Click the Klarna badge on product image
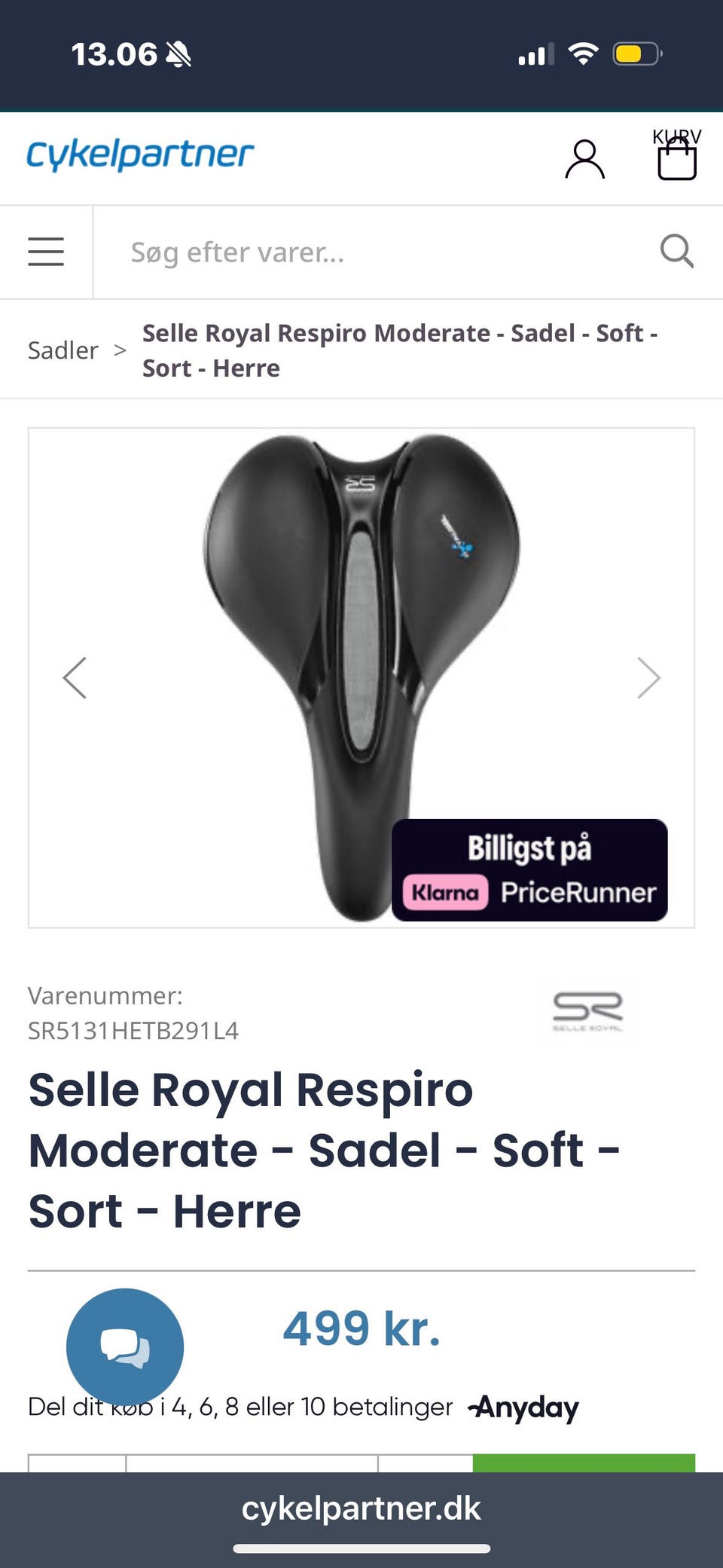Viewport: 723px width, 1568px height. coord(443,892)
